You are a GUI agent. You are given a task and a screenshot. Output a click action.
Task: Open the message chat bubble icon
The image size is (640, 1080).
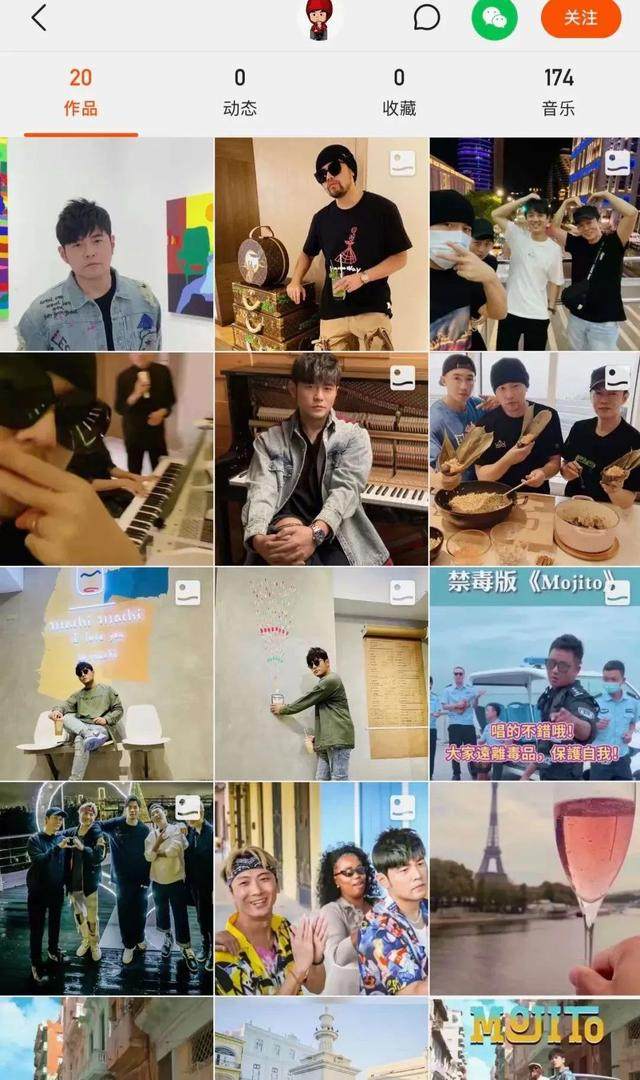point(427,18)
